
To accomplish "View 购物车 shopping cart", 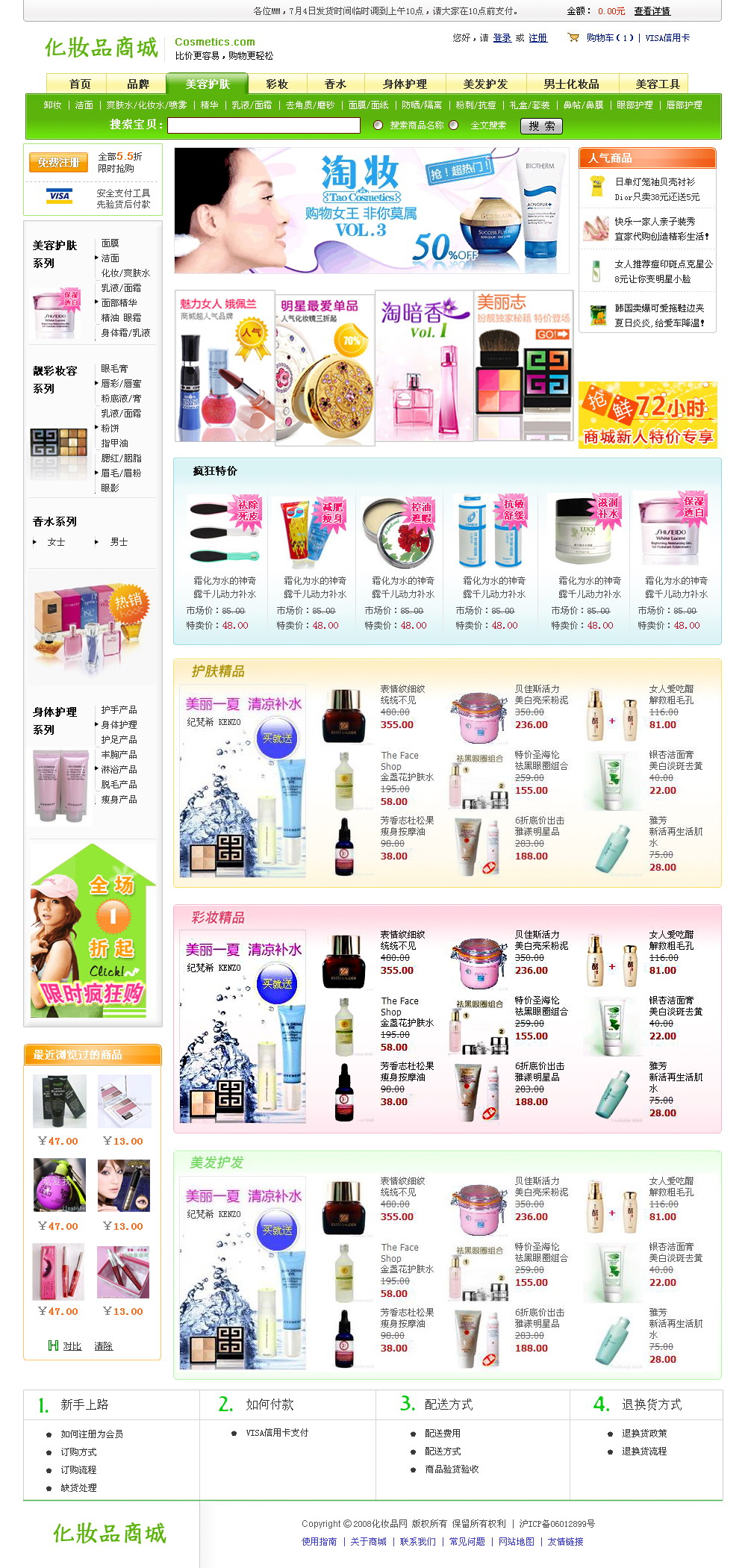I will 601,38.
